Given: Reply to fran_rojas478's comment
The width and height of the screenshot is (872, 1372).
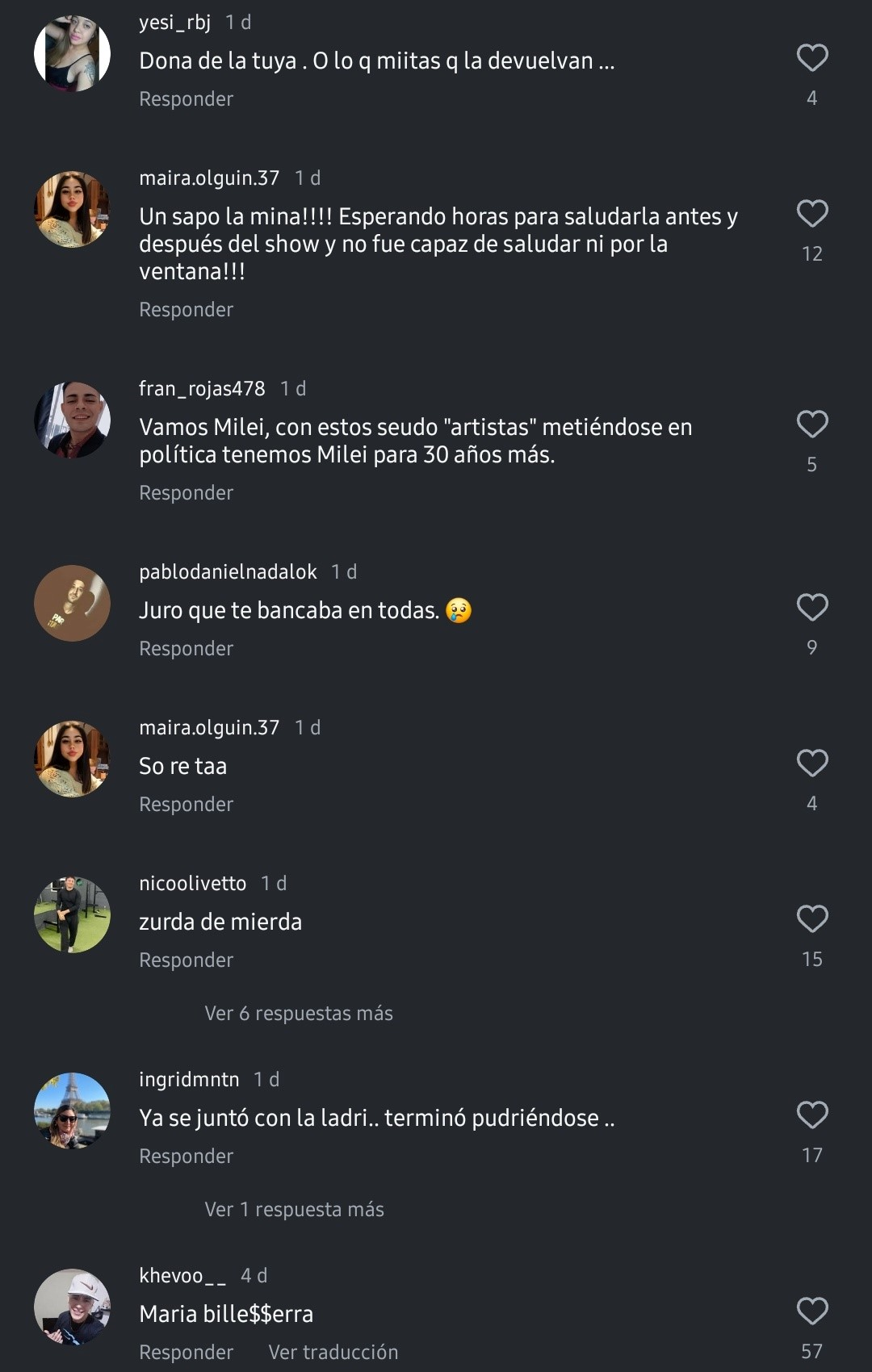Looking at the screenshot, I should tap(186, 493).
